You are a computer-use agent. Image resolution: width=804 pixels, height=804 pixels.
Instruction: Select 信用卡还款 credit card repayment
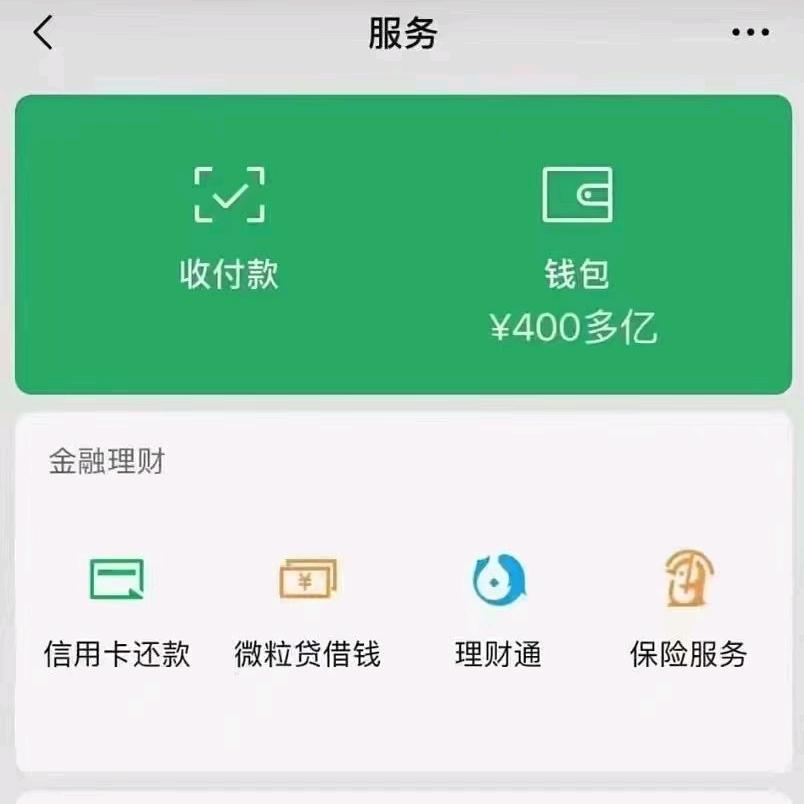[117, 610]
